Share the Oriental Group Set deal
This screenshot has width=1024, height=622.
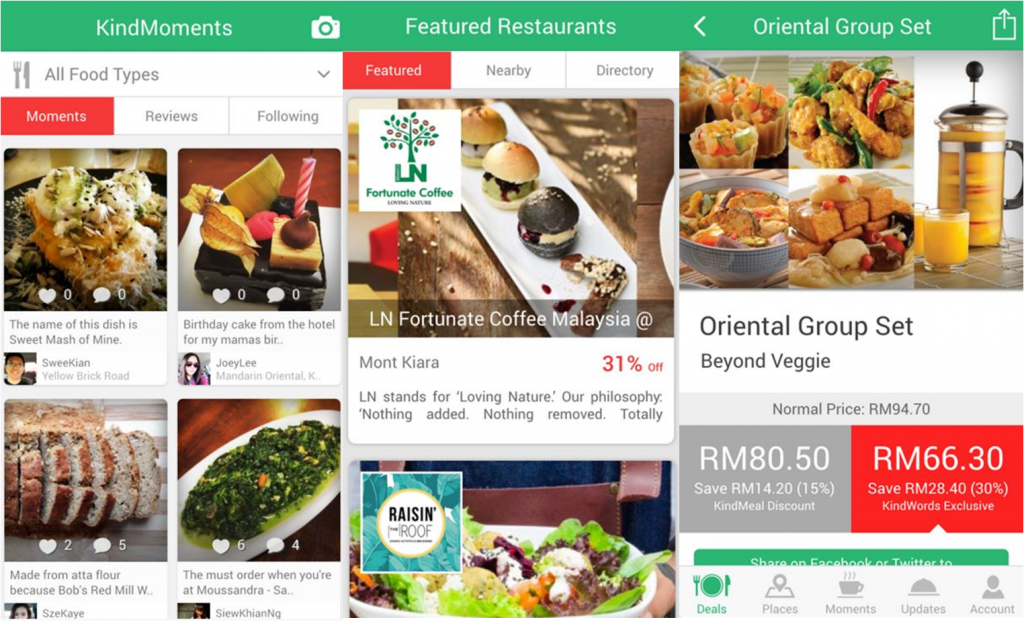coord(1003,26)
